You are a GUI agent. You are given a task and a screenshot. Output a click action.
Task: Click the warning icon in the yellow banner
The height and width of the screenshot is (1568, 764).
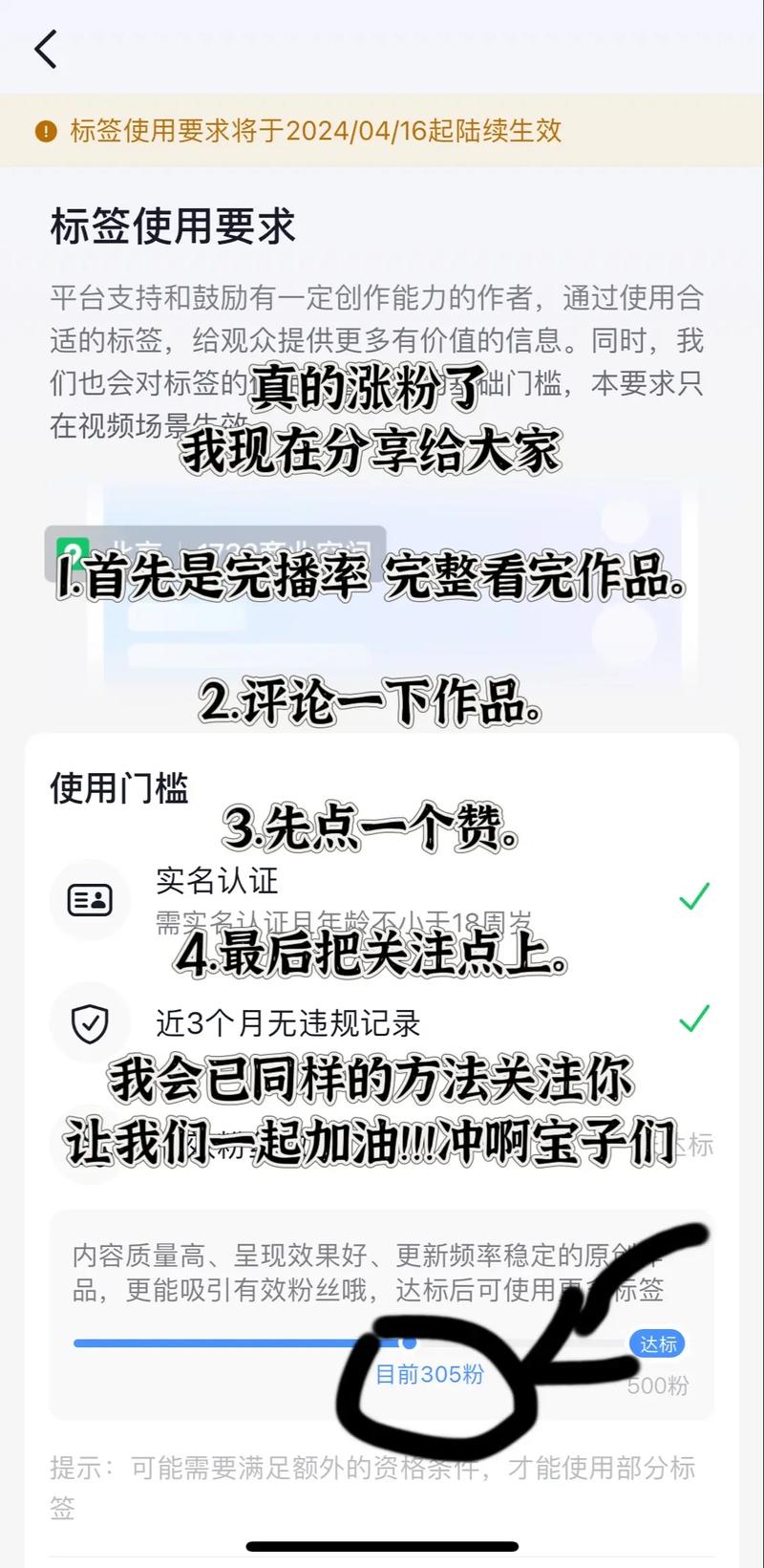[44, 132]
